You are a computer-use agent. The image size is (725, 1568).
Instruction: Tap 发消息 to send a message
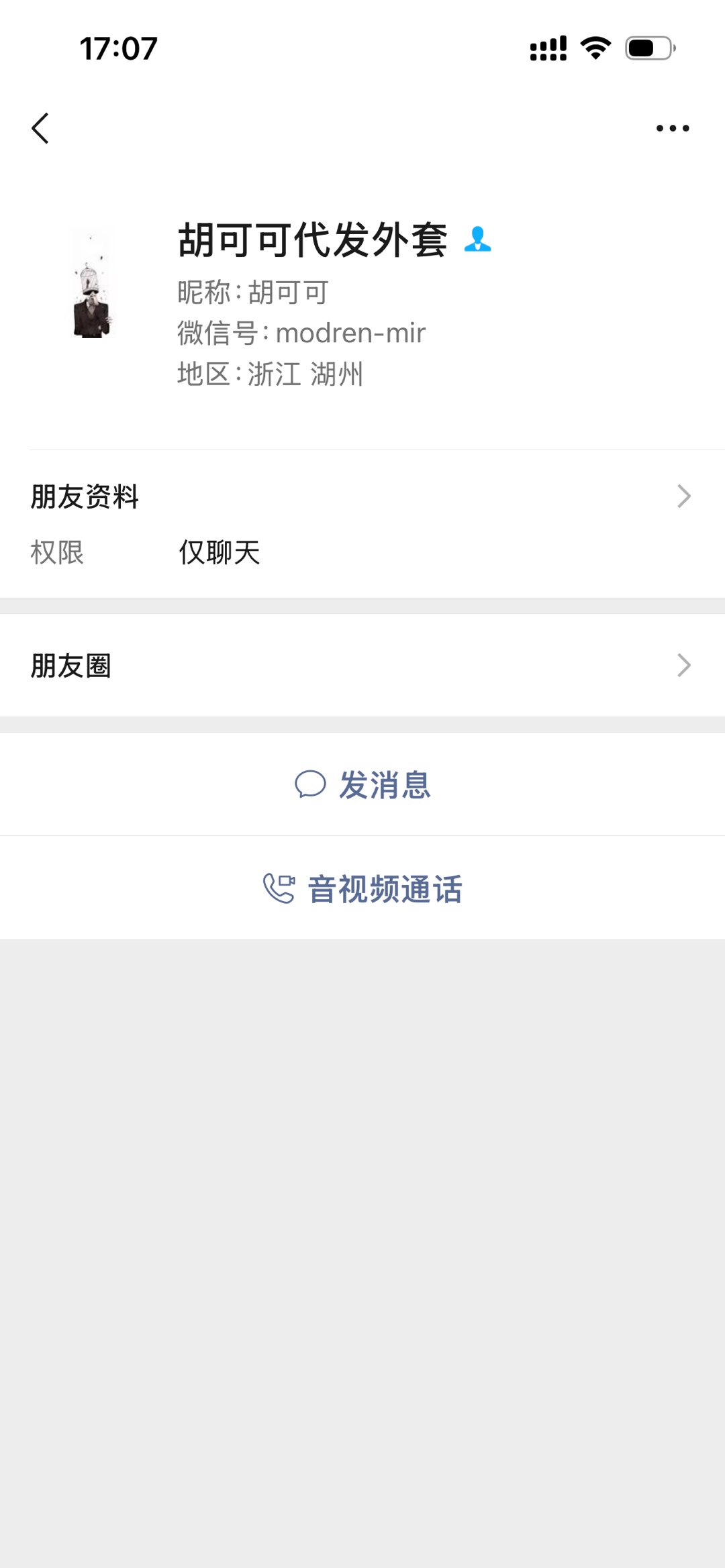tap(362, 784)
